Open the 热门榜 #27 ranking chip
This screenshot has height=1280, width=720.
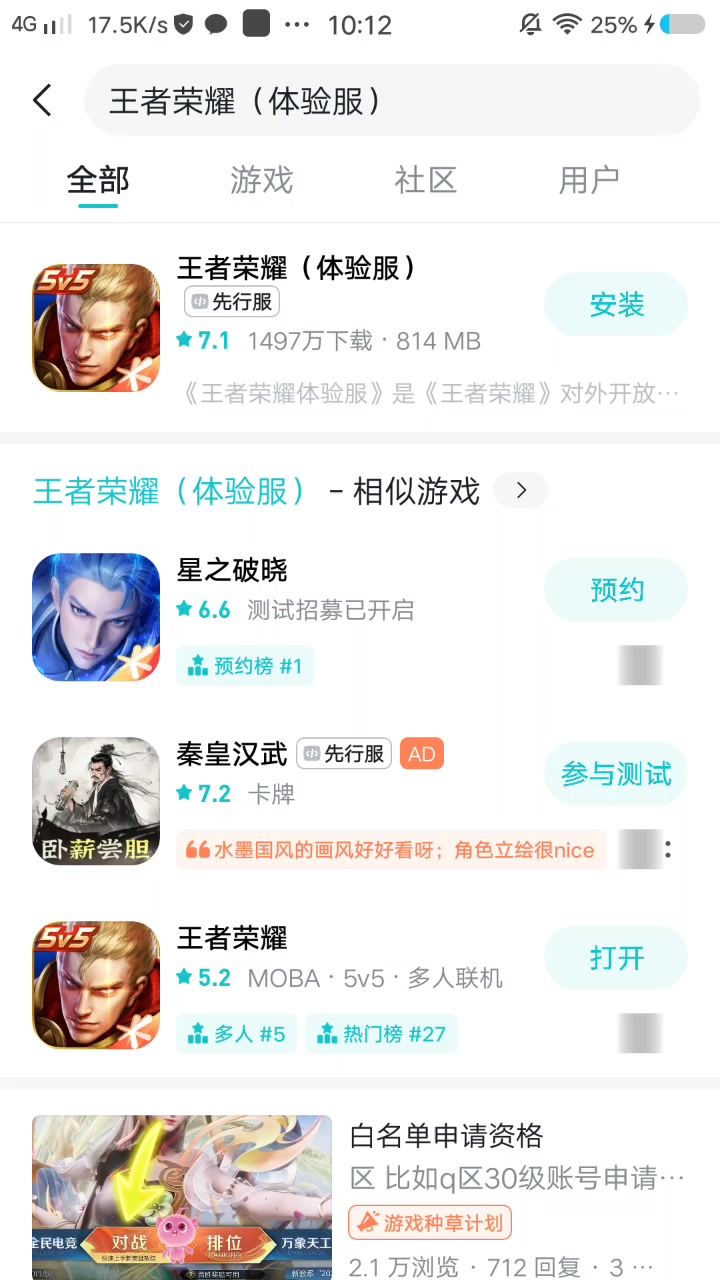382,1033
